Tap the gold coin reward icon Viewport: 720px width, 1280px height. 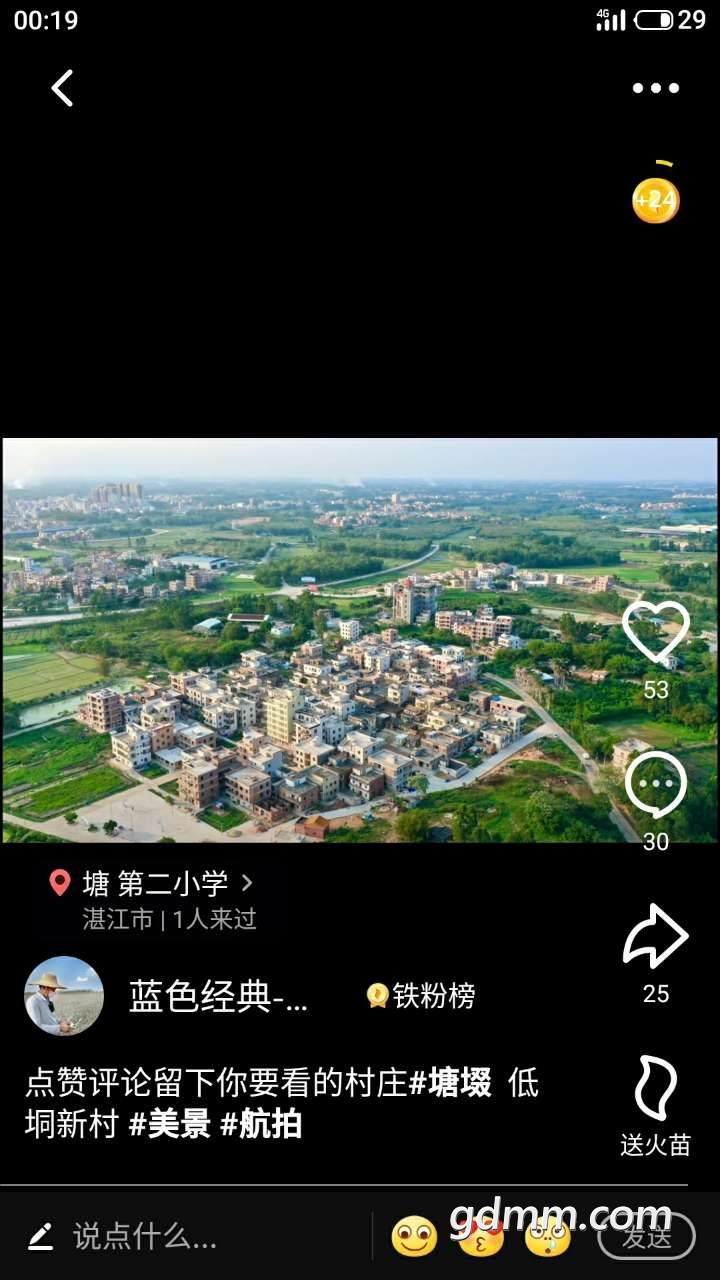point(656,200)
